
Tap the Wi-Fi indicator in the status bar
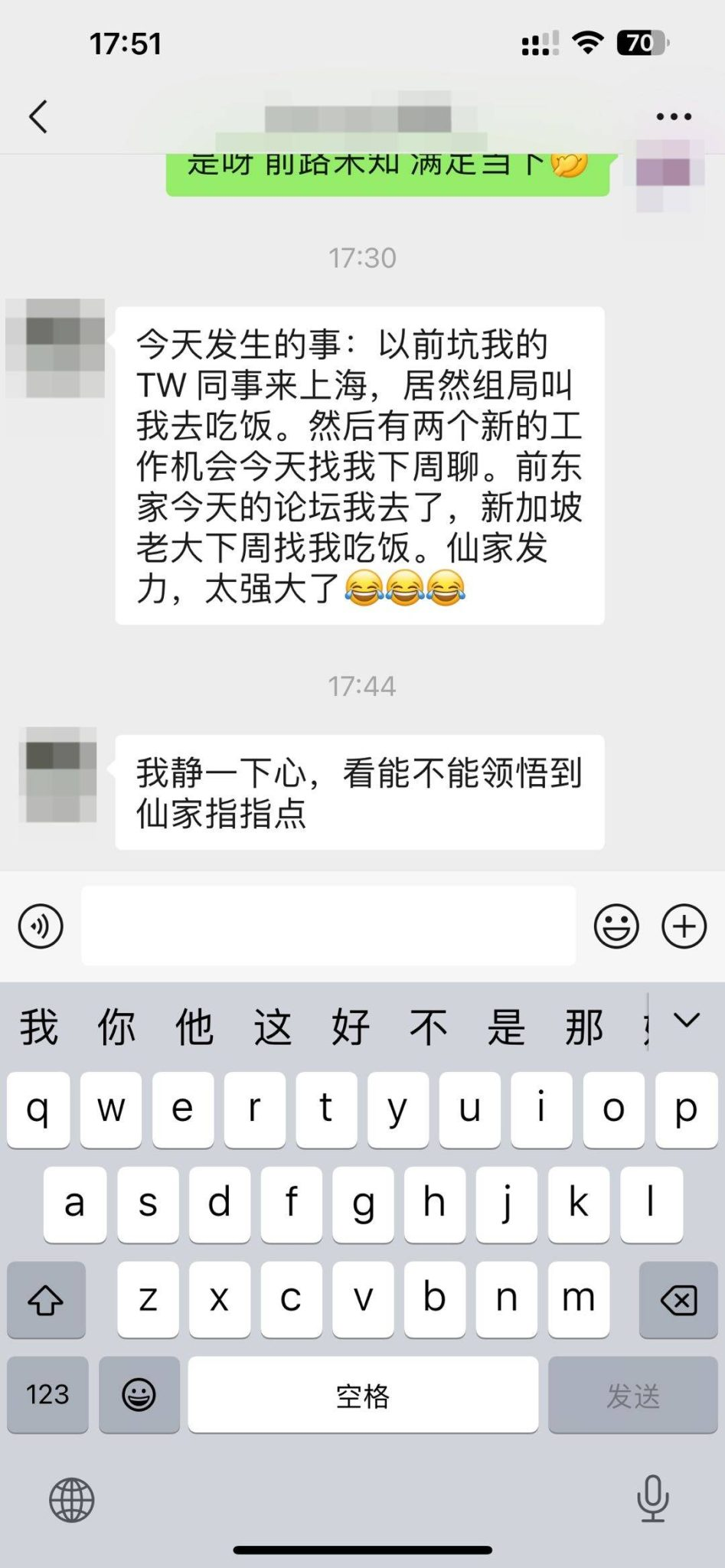pyautogui.click(x=586, y=45)
